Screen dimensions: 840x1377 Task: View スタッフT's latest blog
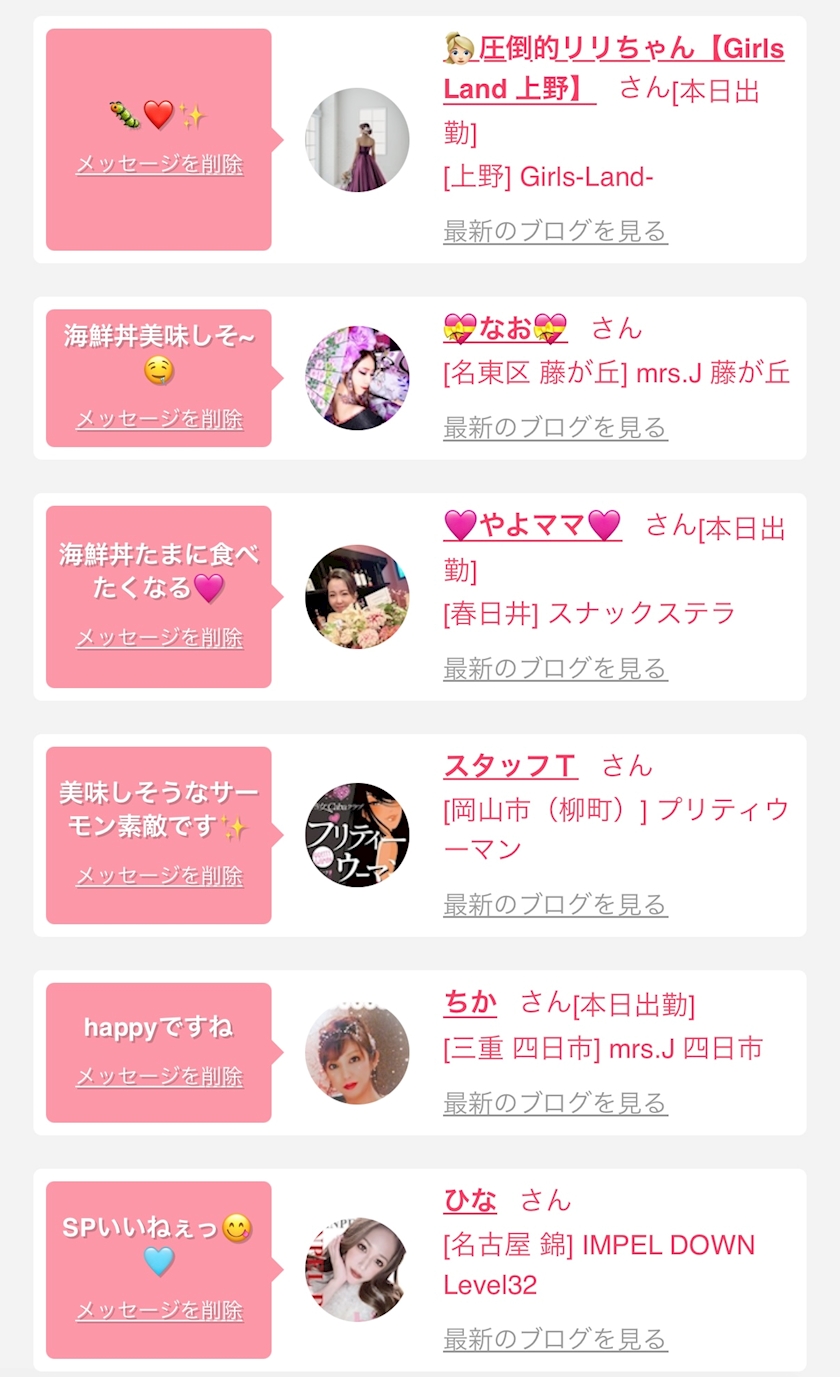coord(555,905)
